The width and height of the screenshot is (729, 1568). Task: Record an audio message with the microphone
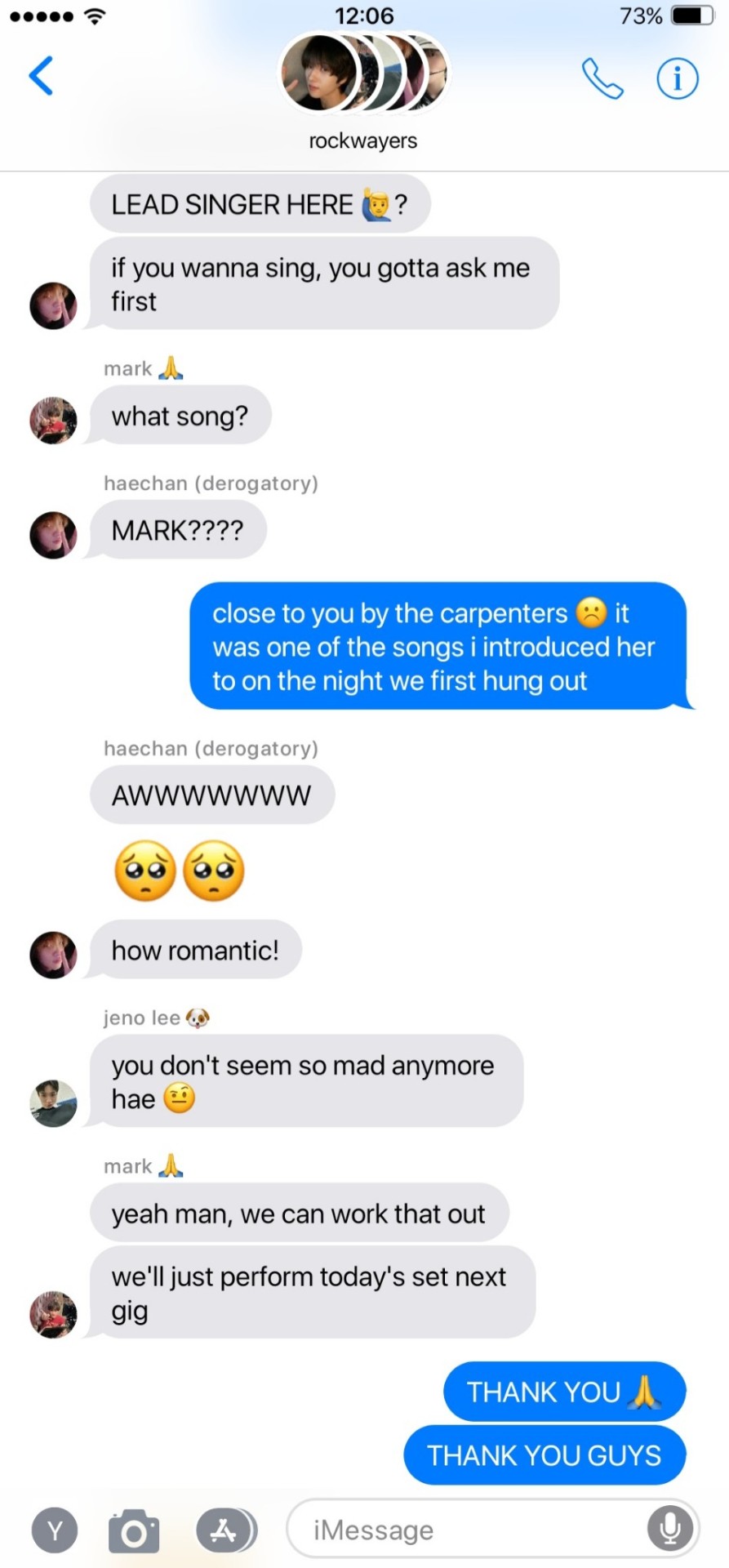(x=669, y=1527)
